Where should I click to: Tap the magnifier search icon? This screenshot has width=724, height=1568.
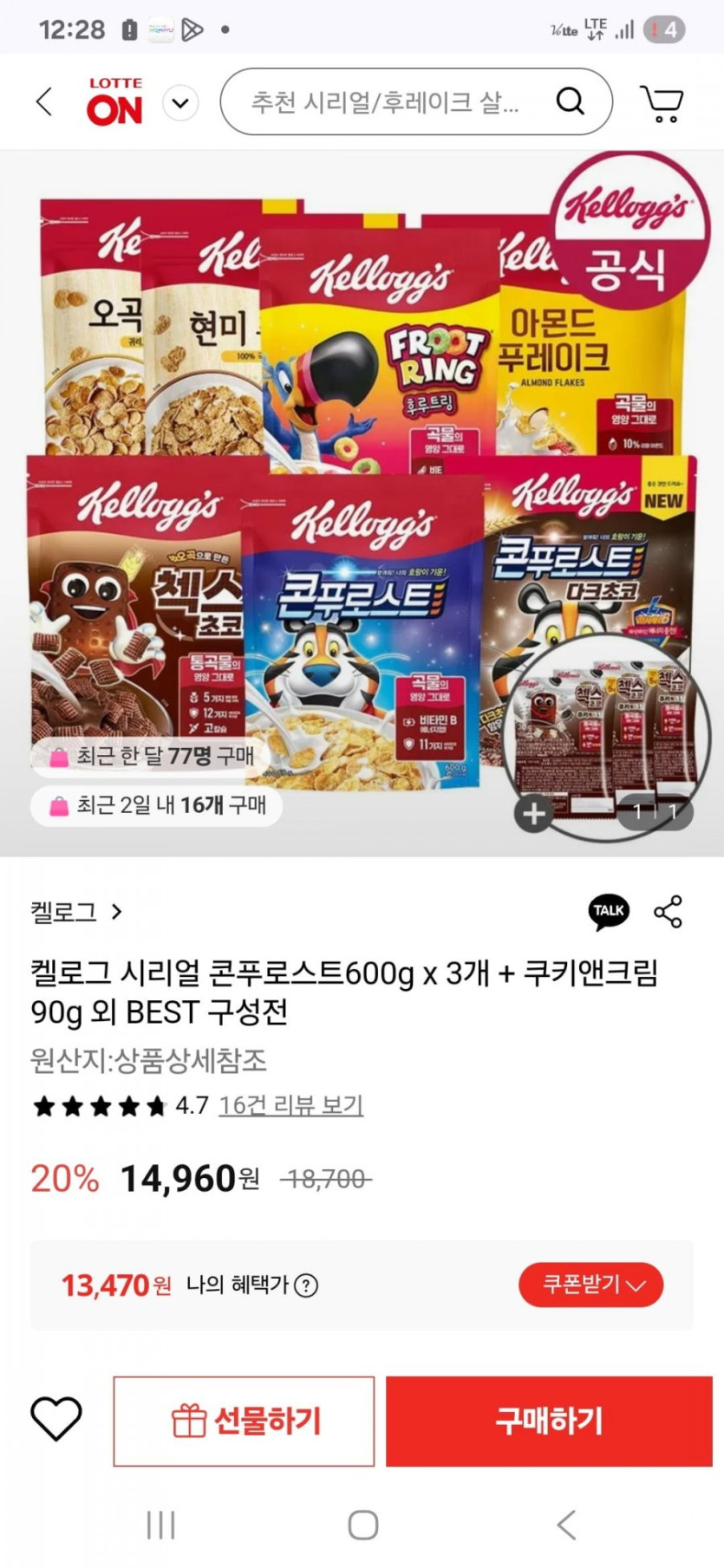[570, 101]
